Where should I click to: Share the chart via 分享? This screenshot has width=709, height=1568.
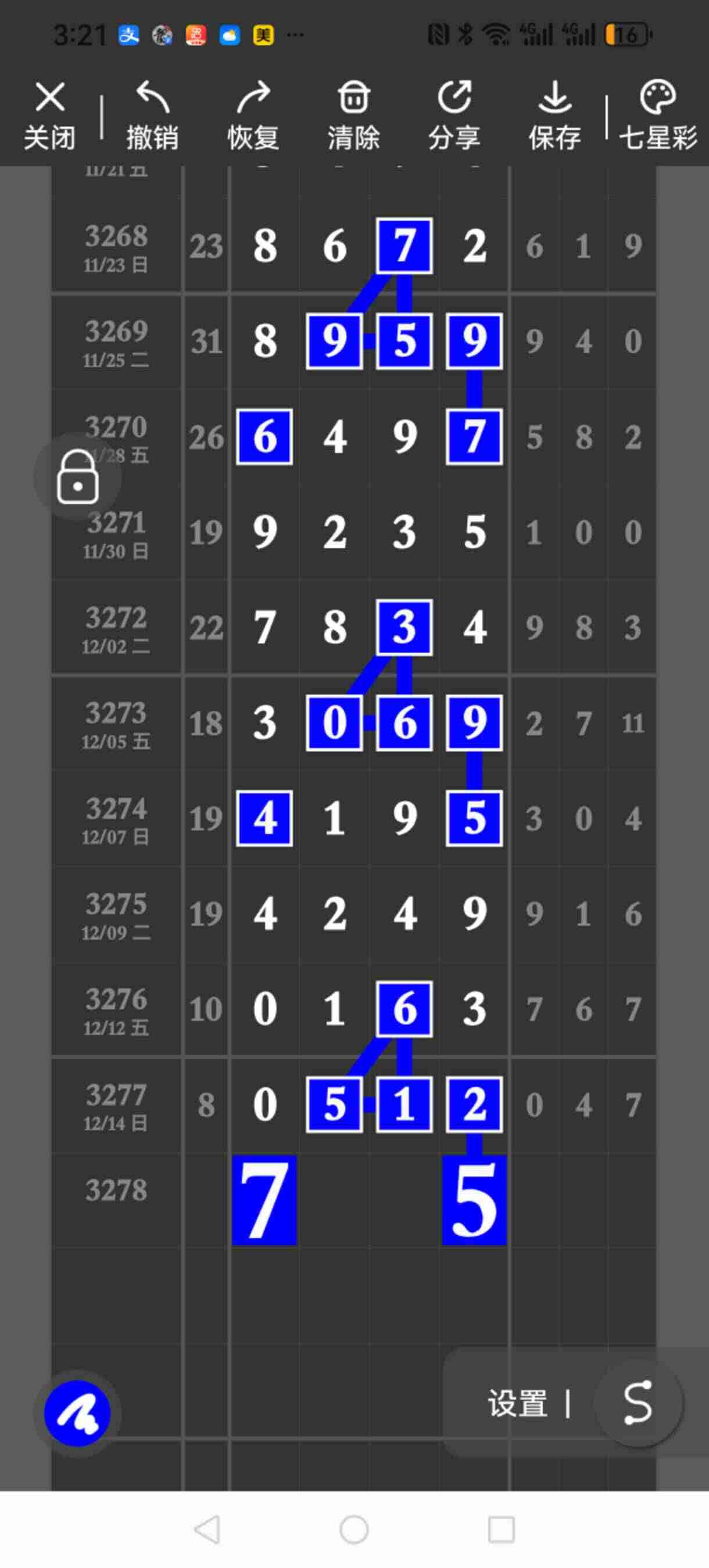(454, 116)
